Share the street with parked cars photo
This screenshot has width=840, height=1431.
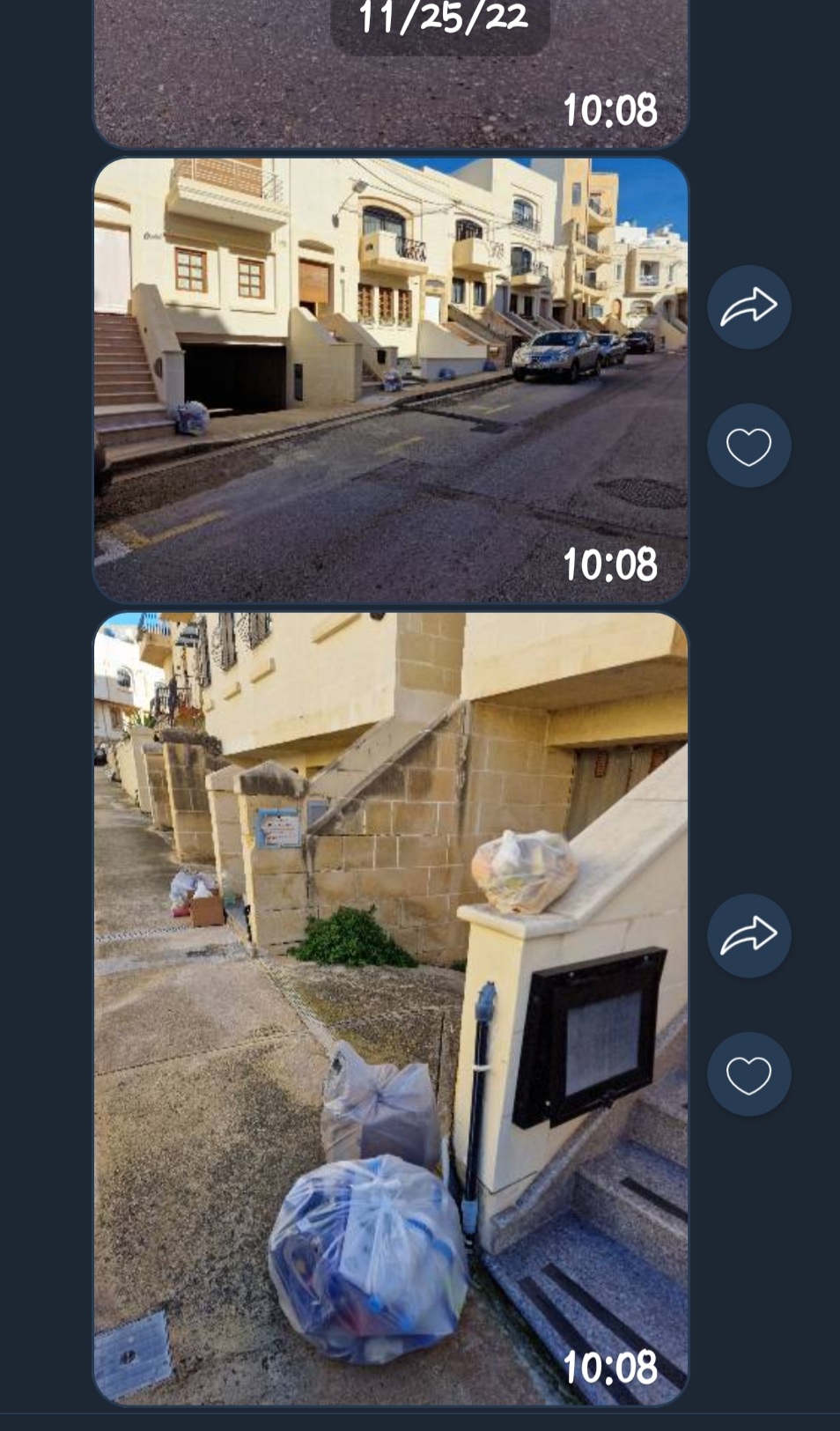[748, 307]
